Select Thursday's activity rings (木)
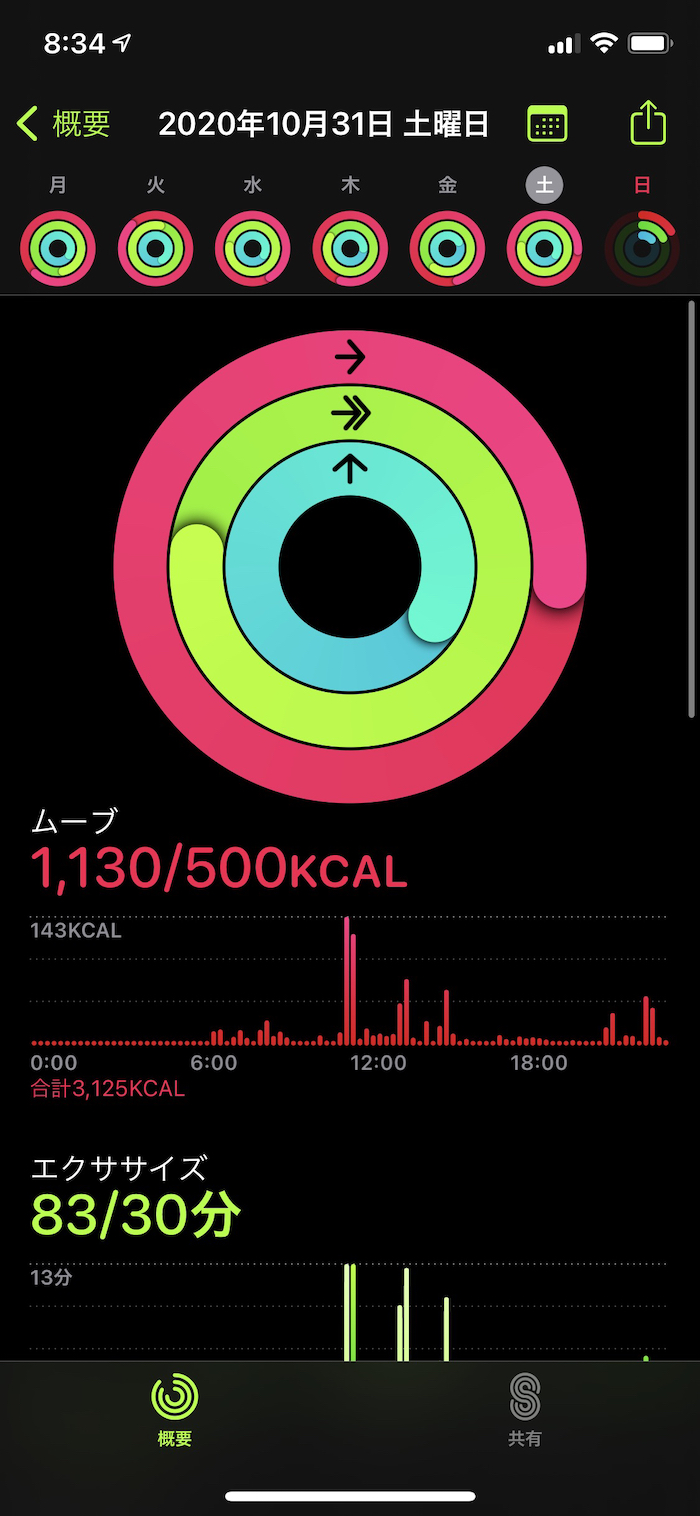The width and height of the screenshot is (700, 1516). [350, 248]
